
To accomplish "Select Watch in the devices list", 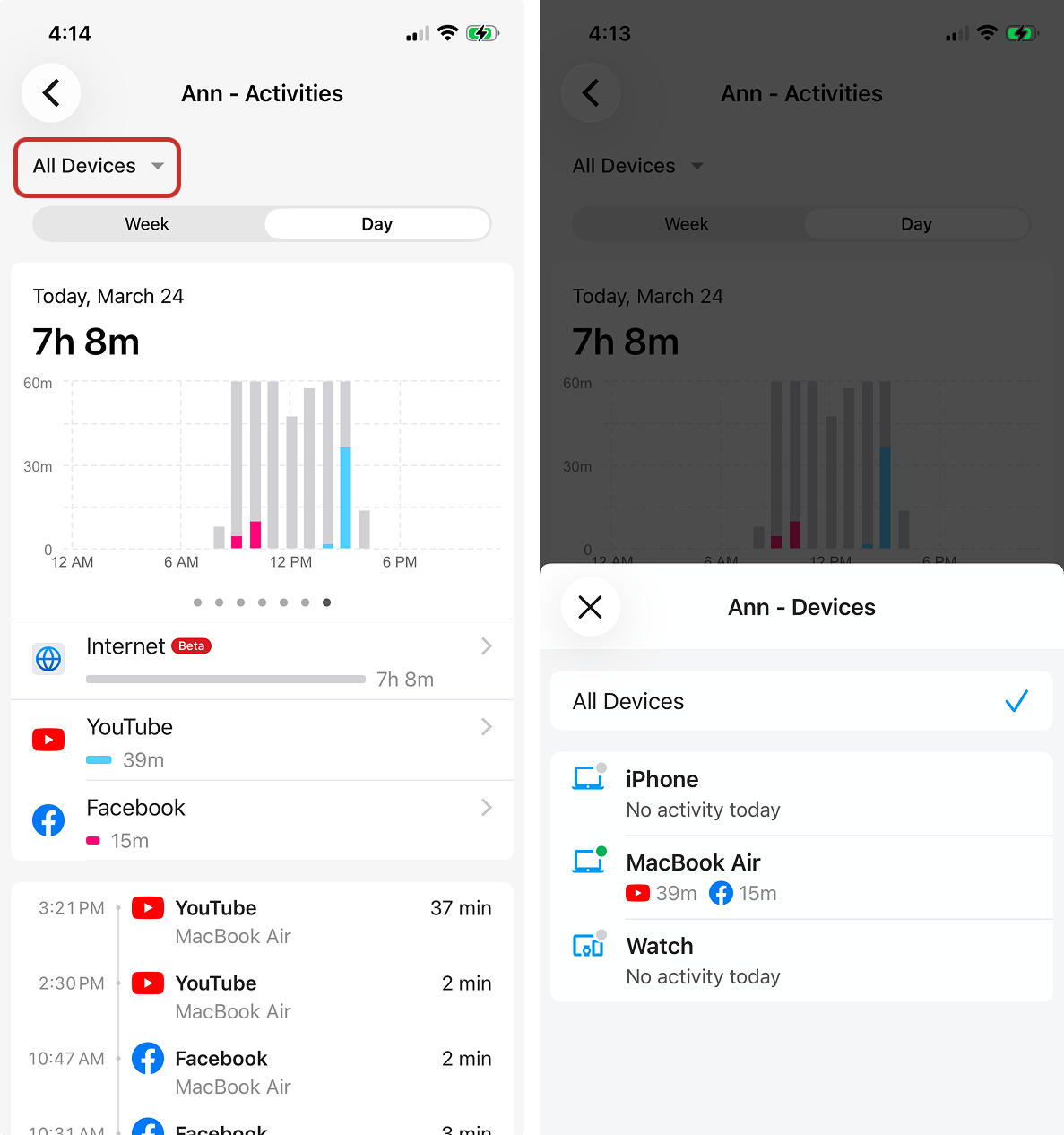I will pos(800,960).
